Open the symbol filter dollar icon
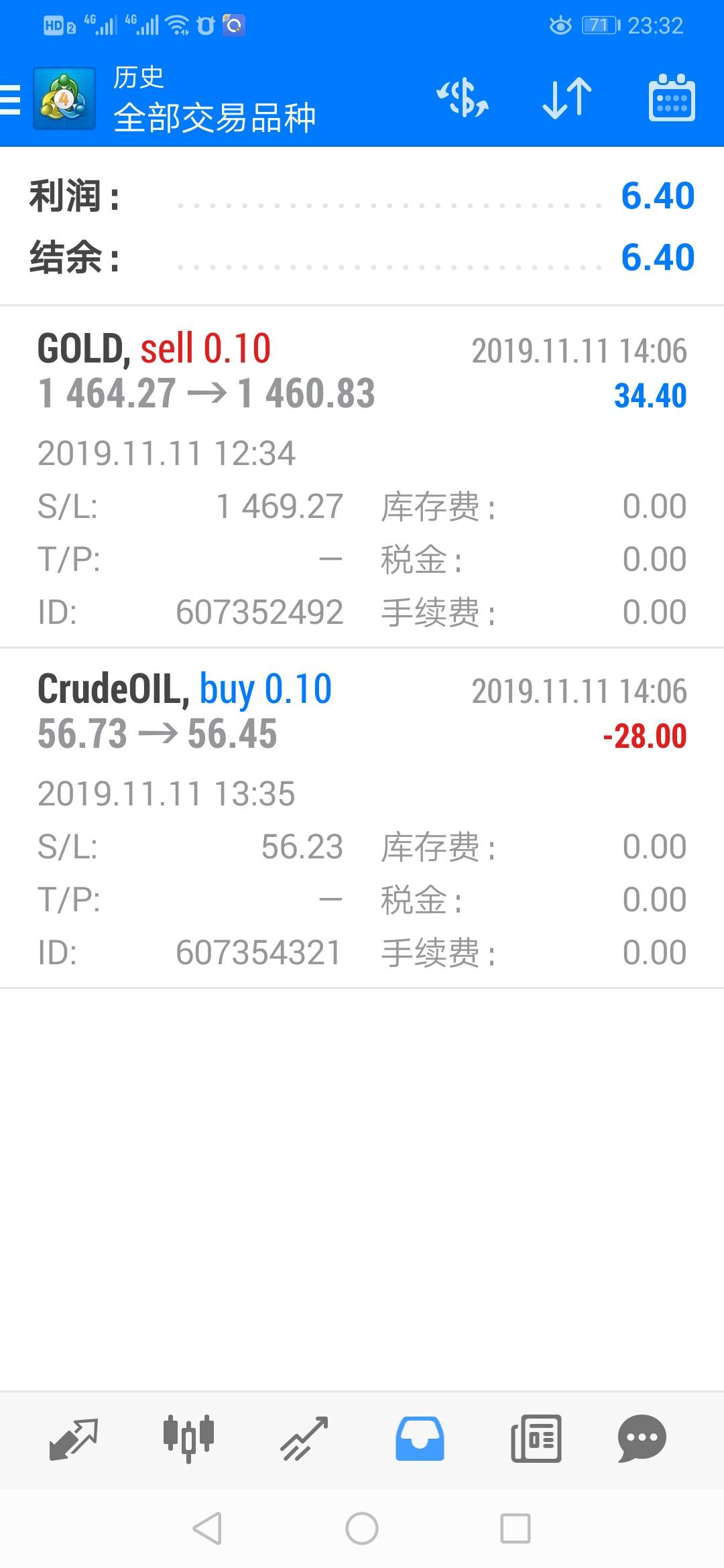Screen dimensions: 724x1568 (463, 99)
